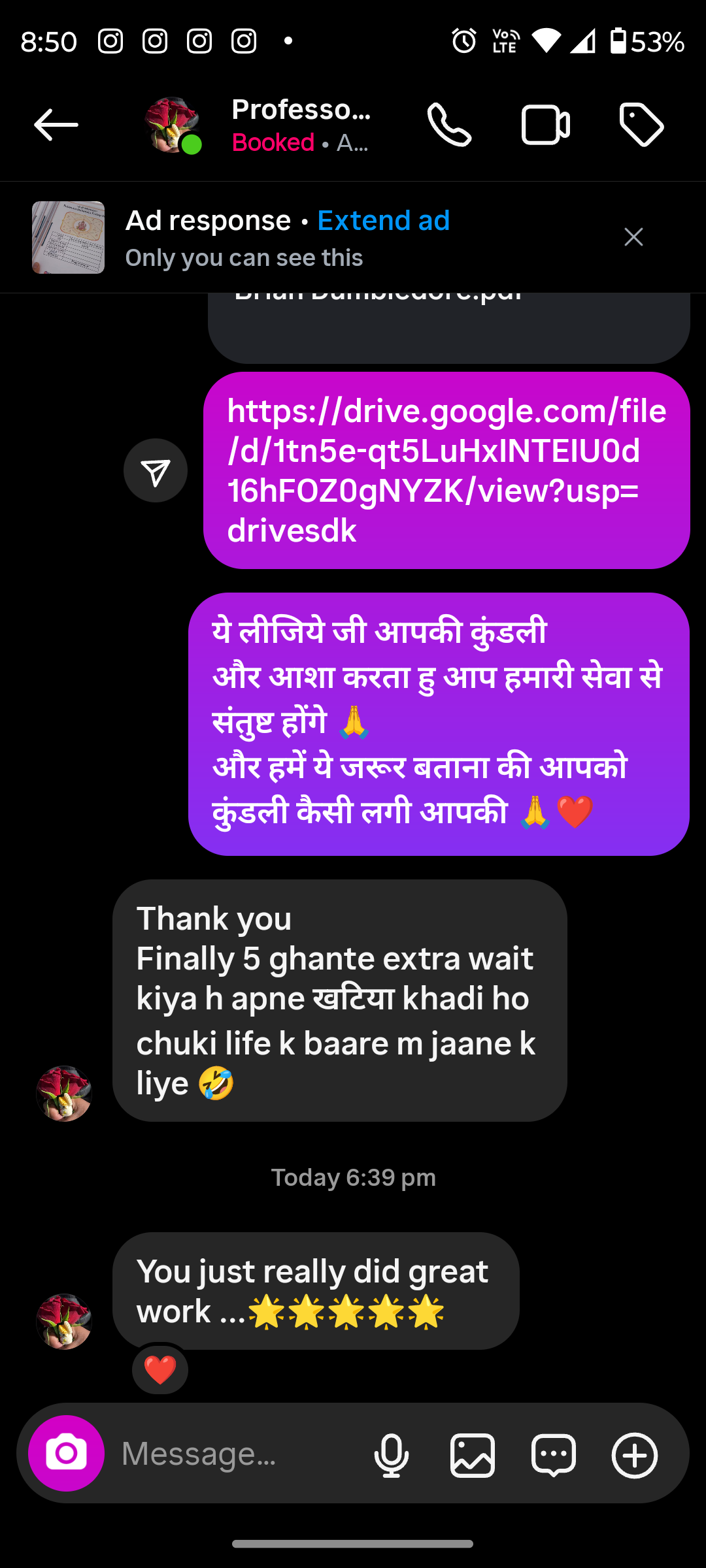Open the sender's avatar beside the great work message
The width and height of the screenshot is (706, 1568).
[x=64, y=1321]
